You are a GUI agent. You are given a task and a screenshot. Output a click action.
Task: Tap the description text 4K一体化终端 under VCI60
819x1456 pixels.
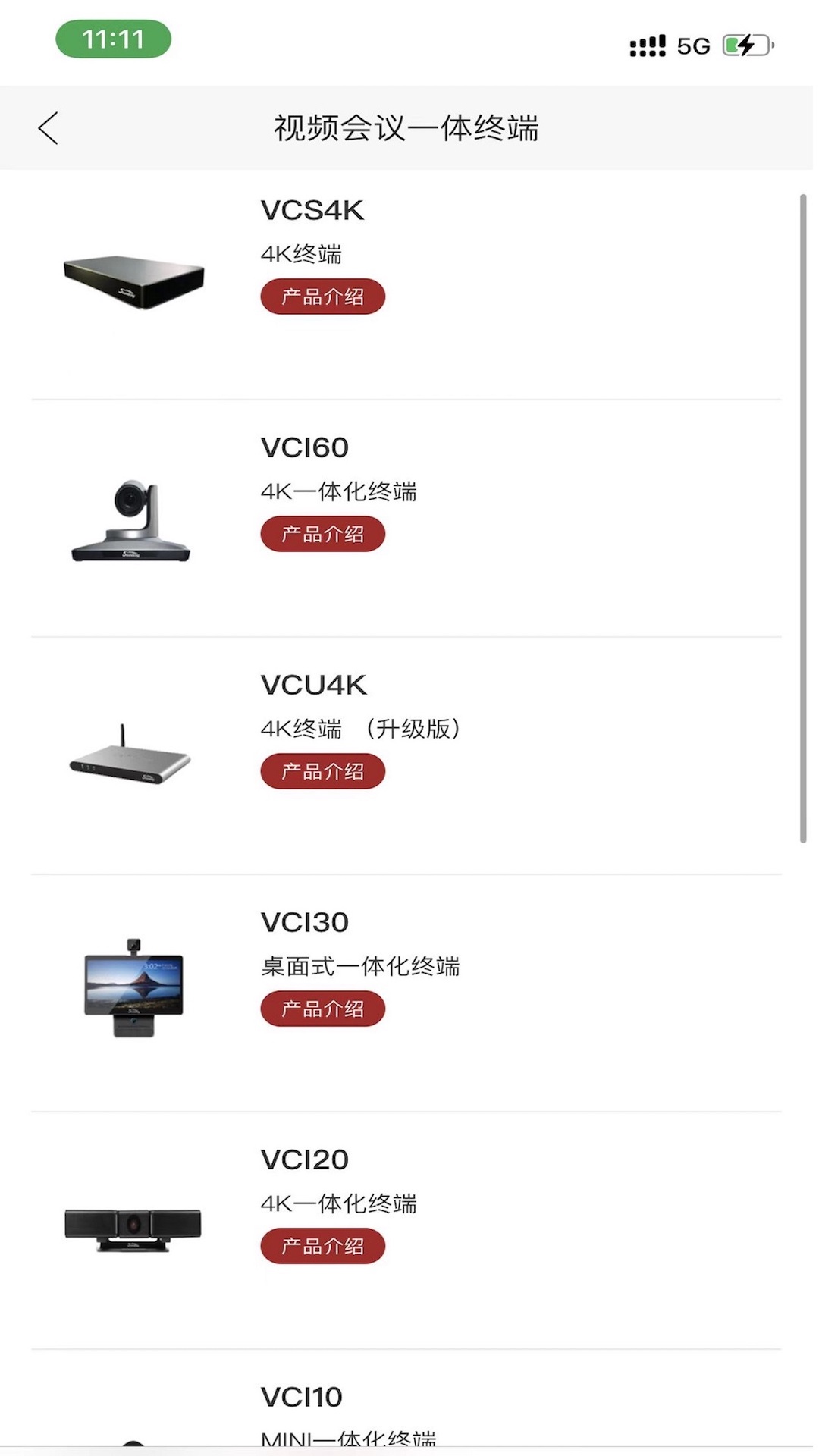pyautogui.click(x=339, y=491)
